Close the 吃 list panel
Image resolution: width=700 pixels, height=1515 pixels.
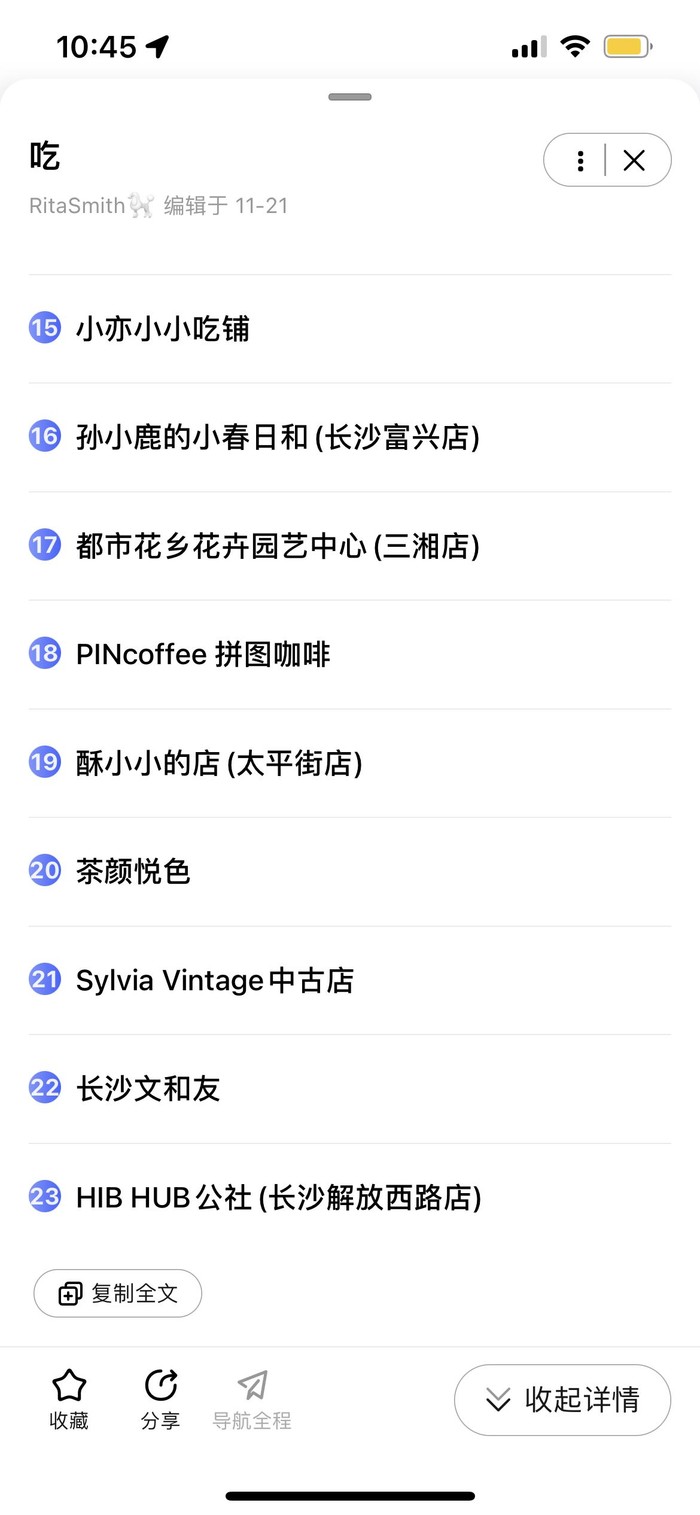(x=634, y=160)
